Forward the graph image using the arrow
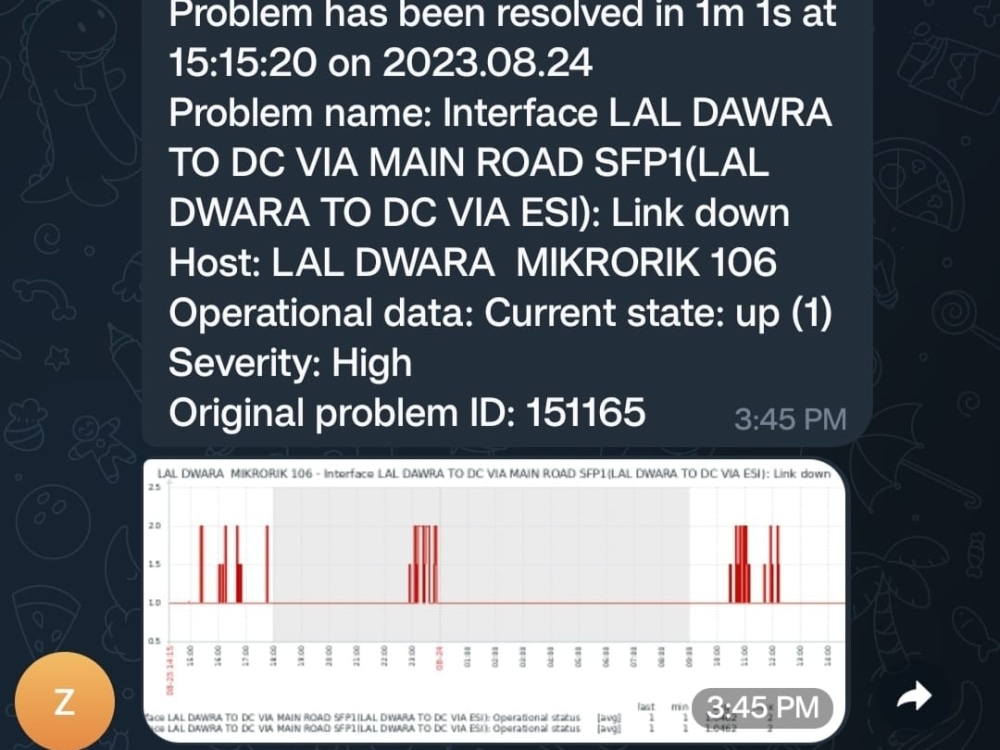The height and width of the screenshot is (750, 1000). 913,697
